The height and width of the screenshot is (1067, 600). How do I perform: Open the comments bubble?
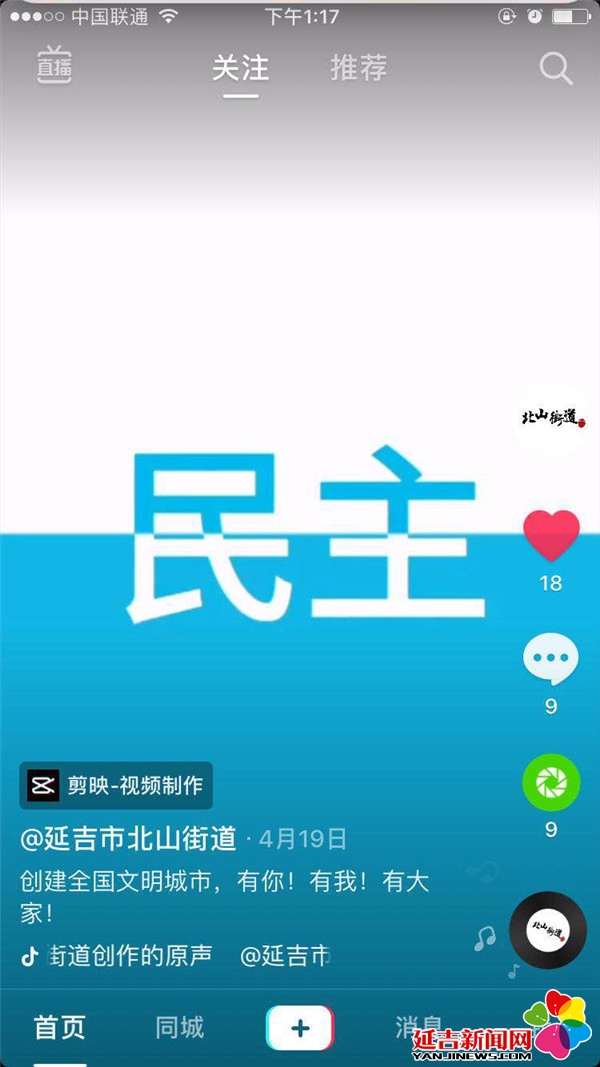pyautogui.click(x=551, y=660)
